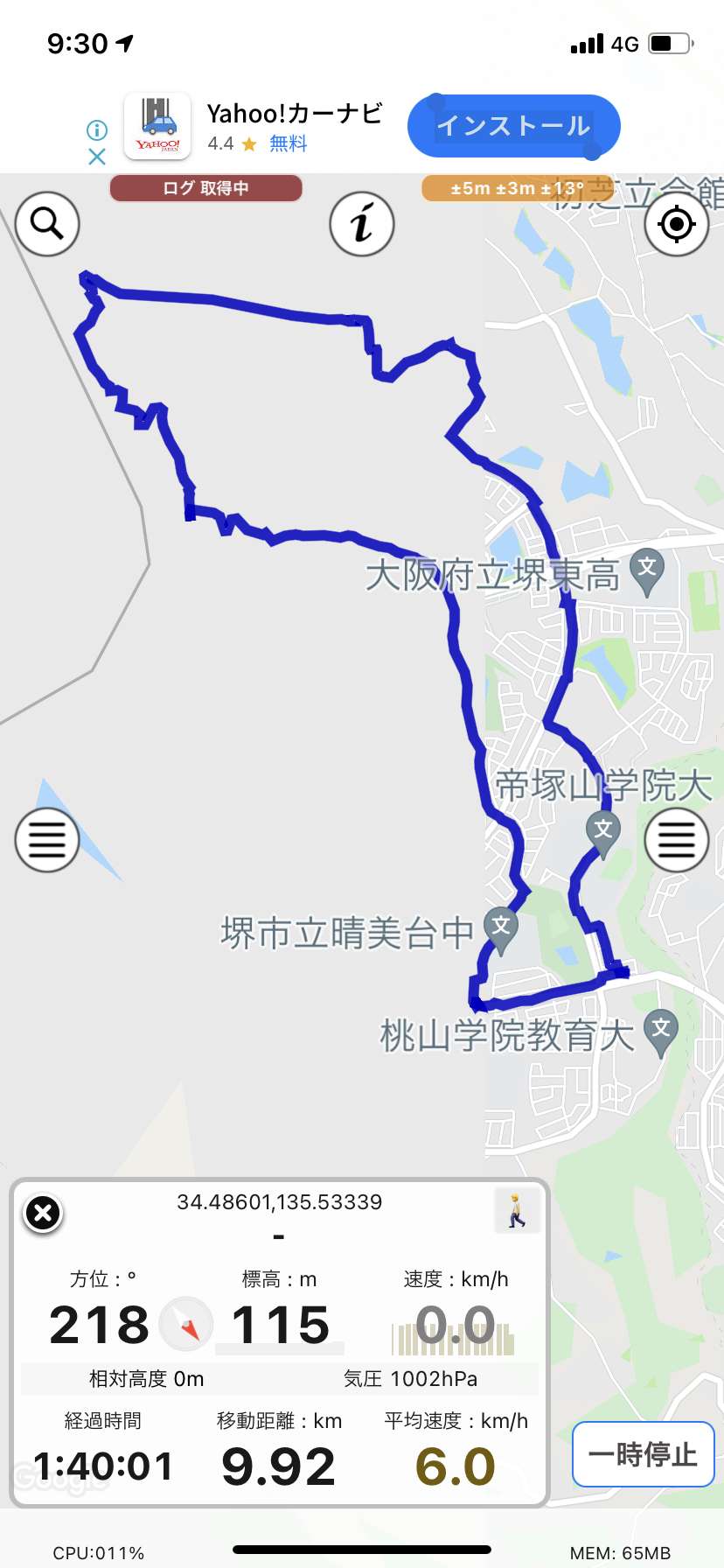
Task: Open the map search magnifier
Action: coord(47,224)
